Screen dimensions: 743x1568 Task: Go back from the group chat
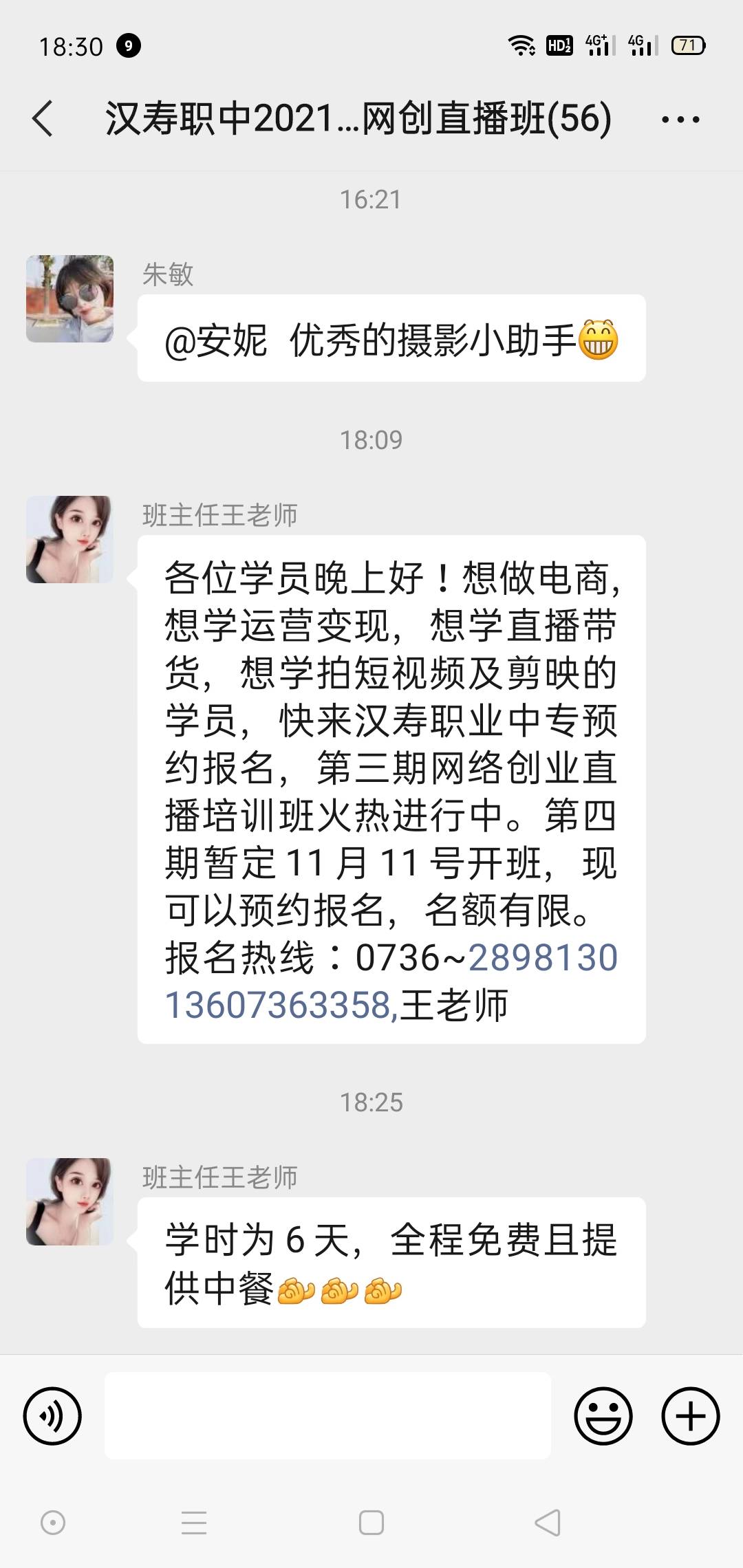click(x=43, y=119)
